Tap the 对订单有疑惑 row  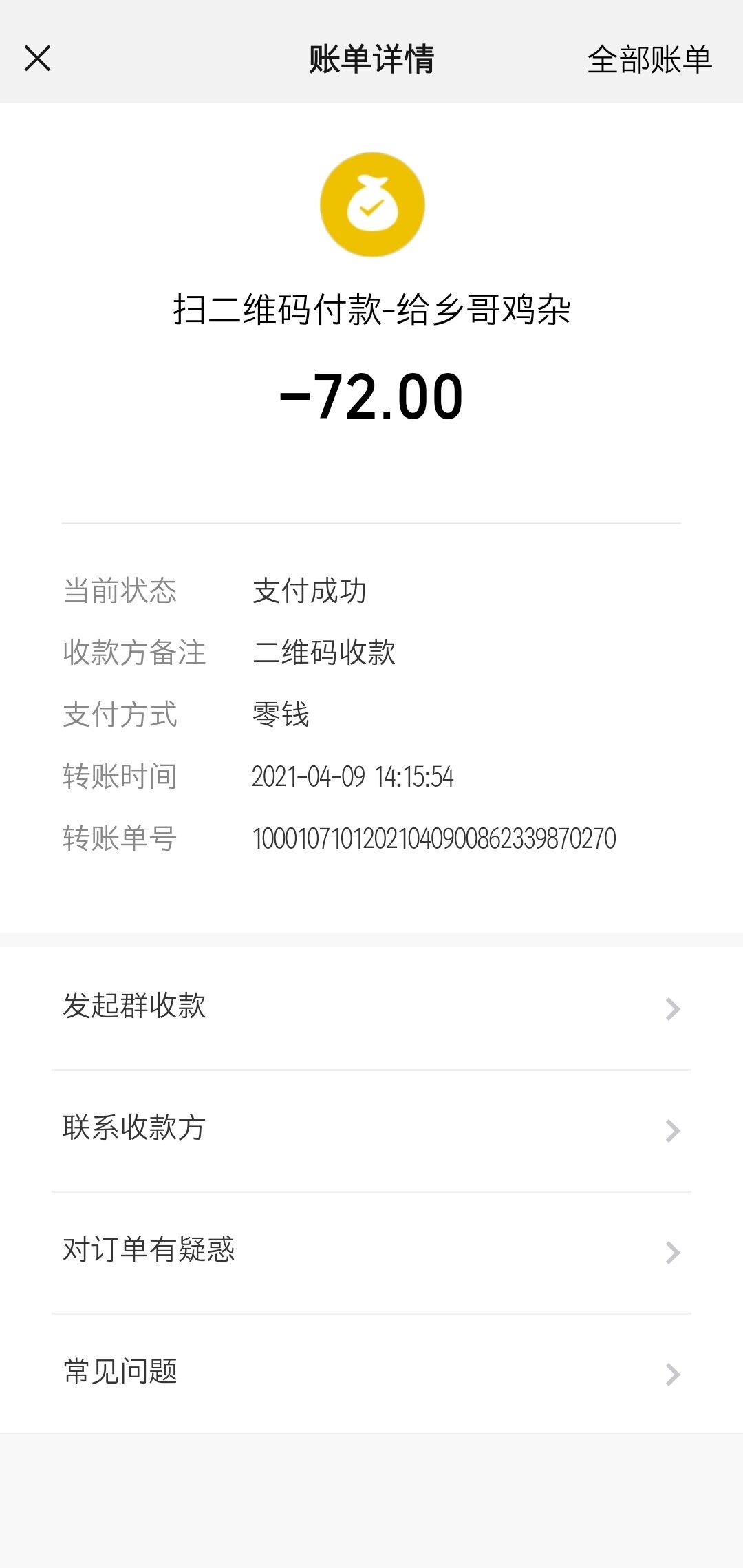371,1251
